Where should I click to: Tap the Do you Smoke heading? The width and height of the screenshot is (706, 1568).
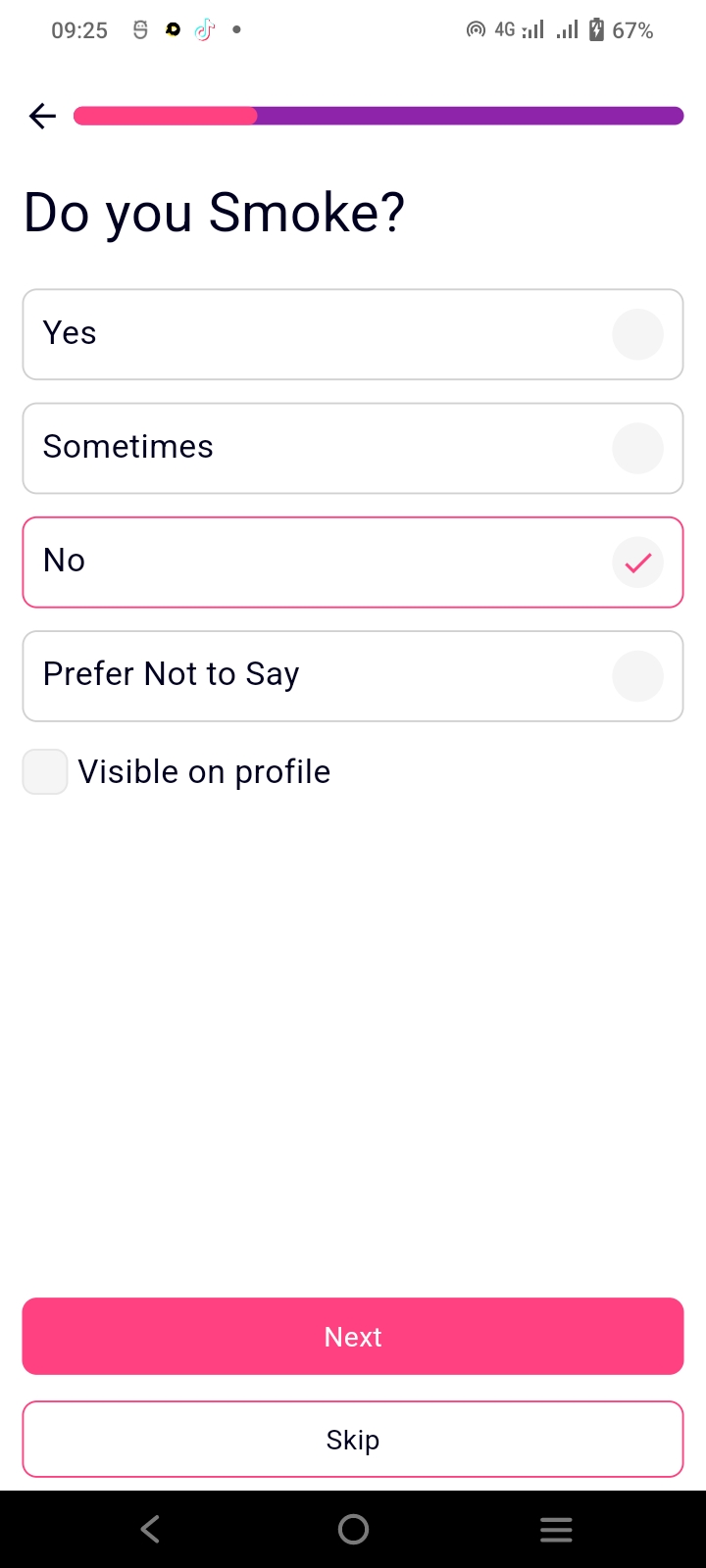214,212
